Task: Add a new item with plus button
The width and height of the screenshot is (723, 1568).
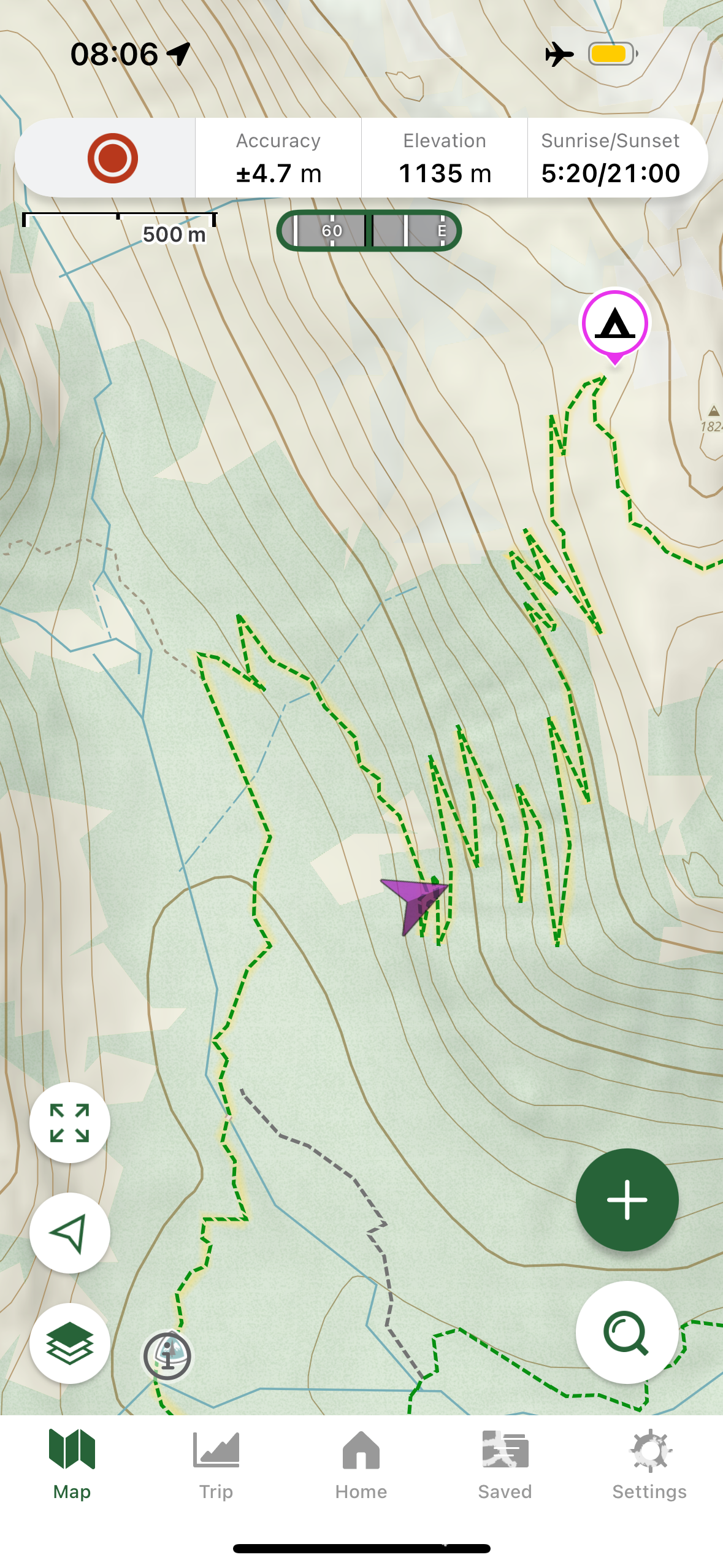Action: point(627,1200)
